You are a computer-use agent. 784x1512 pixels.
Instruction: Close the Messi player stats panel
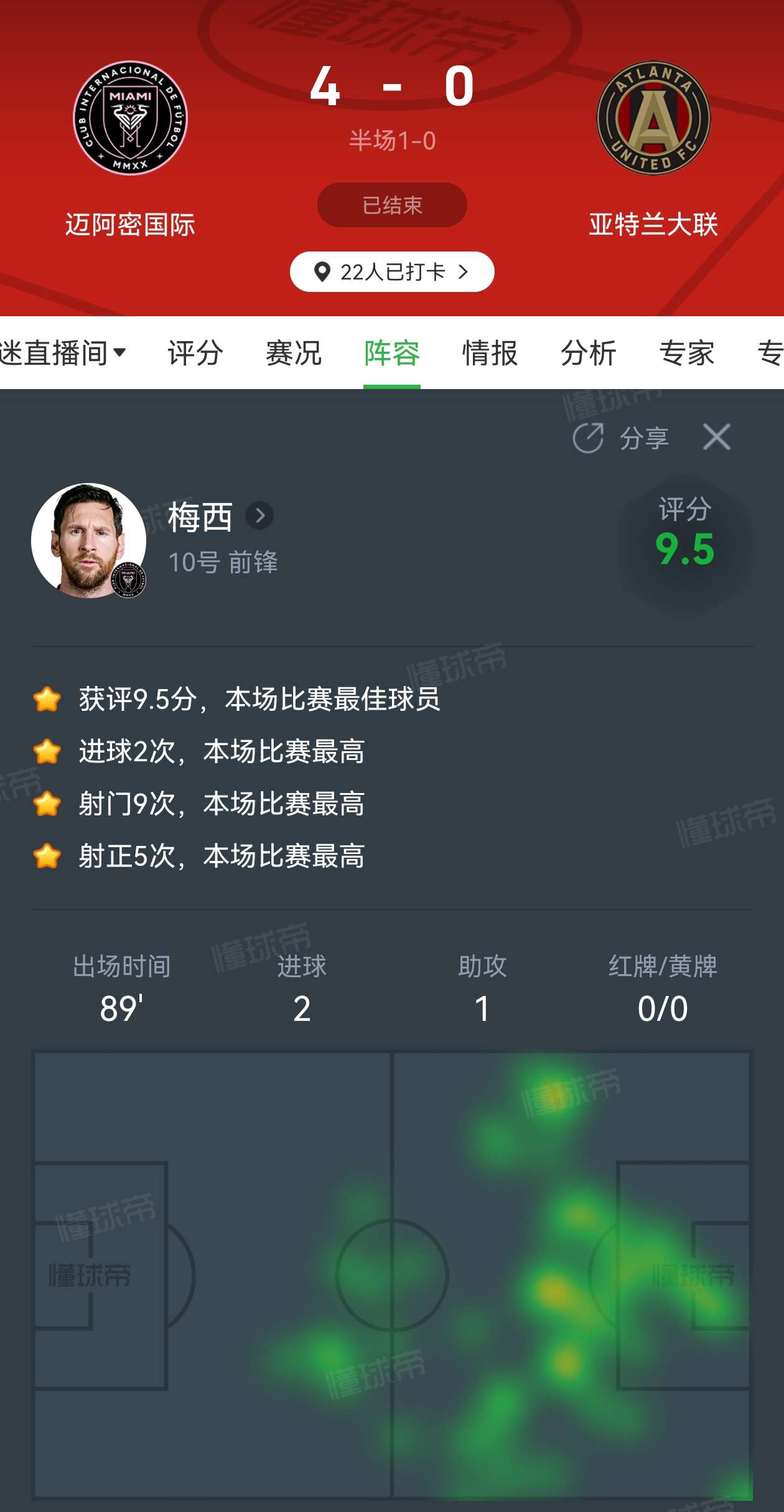pos(716,437)
